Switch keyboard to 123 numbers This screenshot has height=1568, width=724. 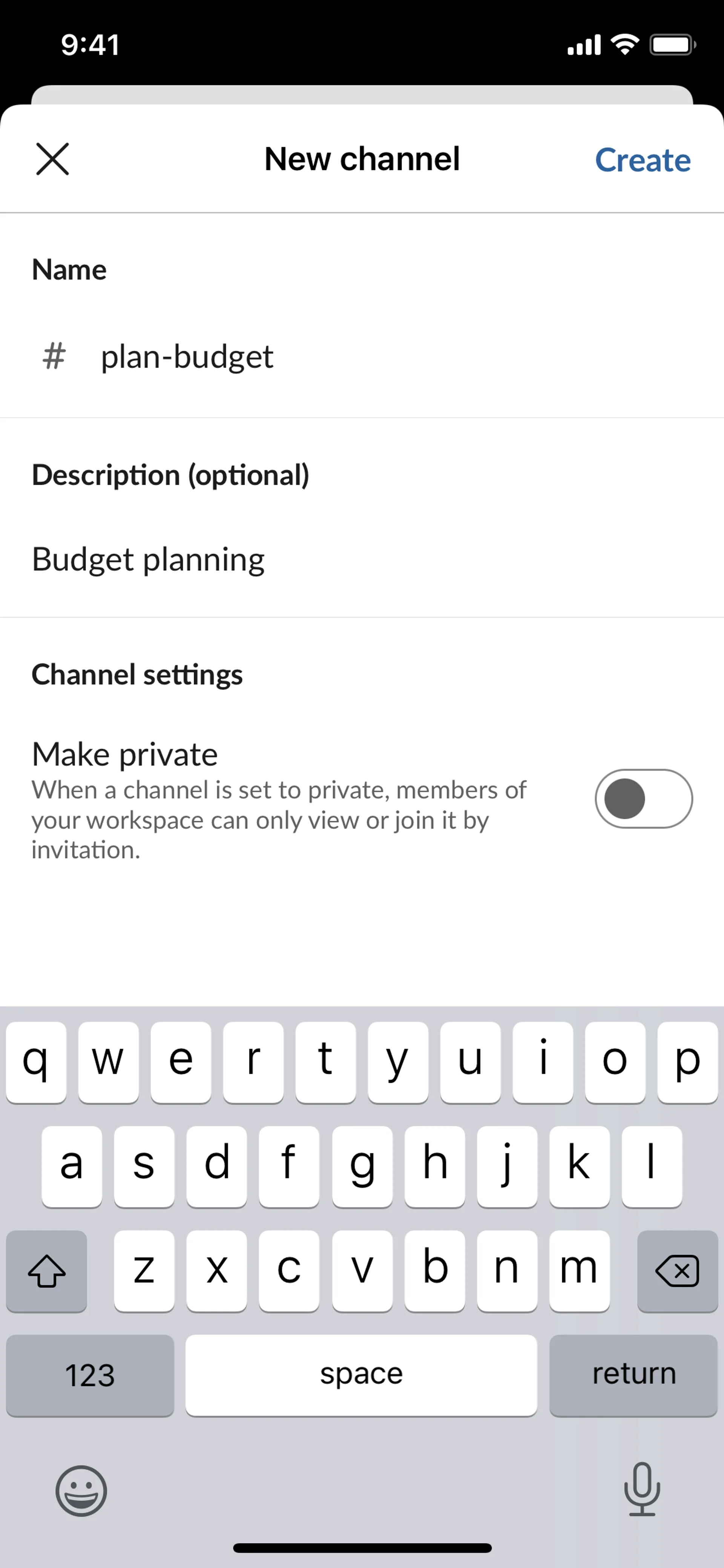[90, 1374]
